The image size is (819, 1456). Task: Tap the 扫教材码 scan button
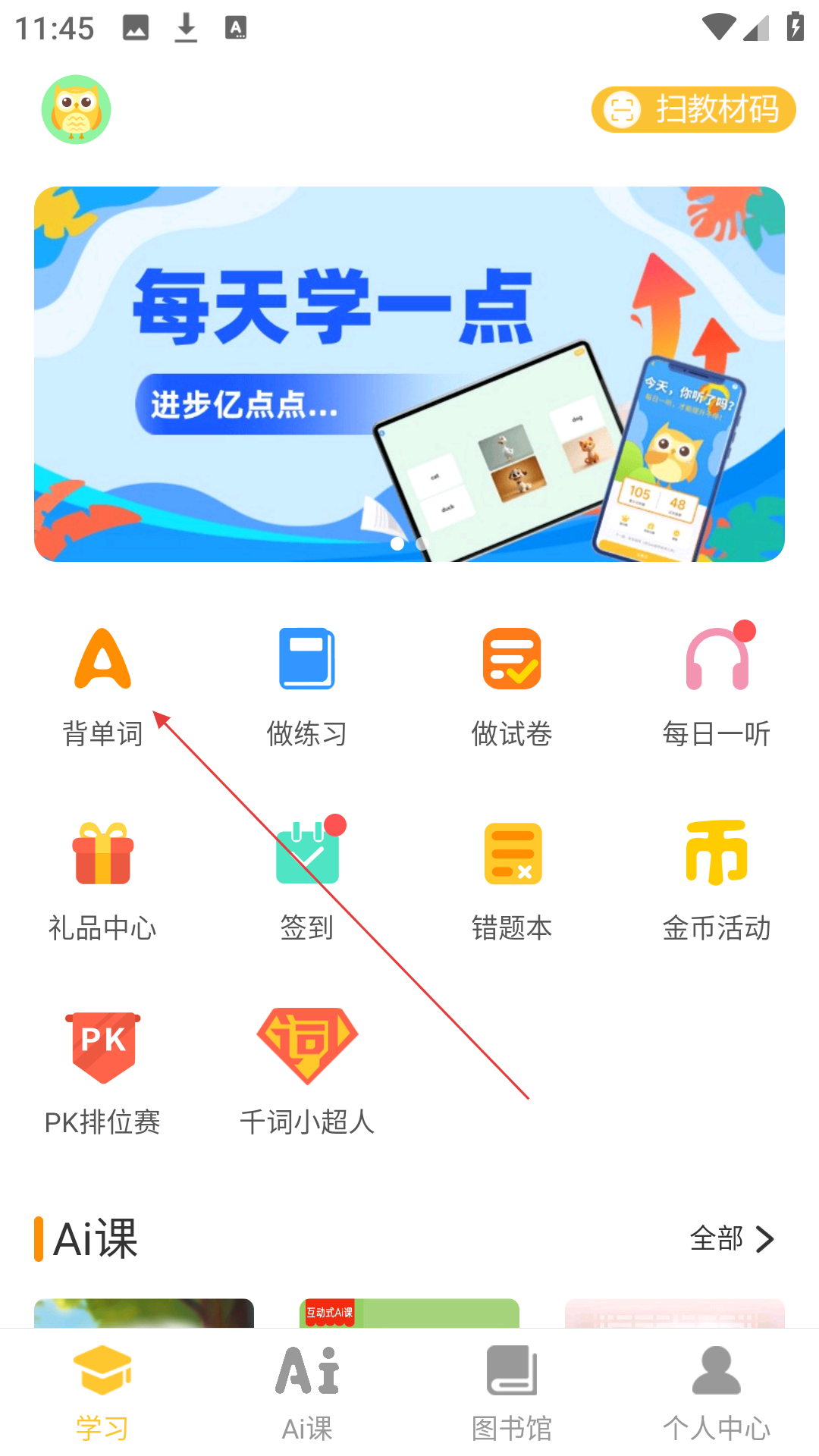pyautogui.click(x=693, y=109)
